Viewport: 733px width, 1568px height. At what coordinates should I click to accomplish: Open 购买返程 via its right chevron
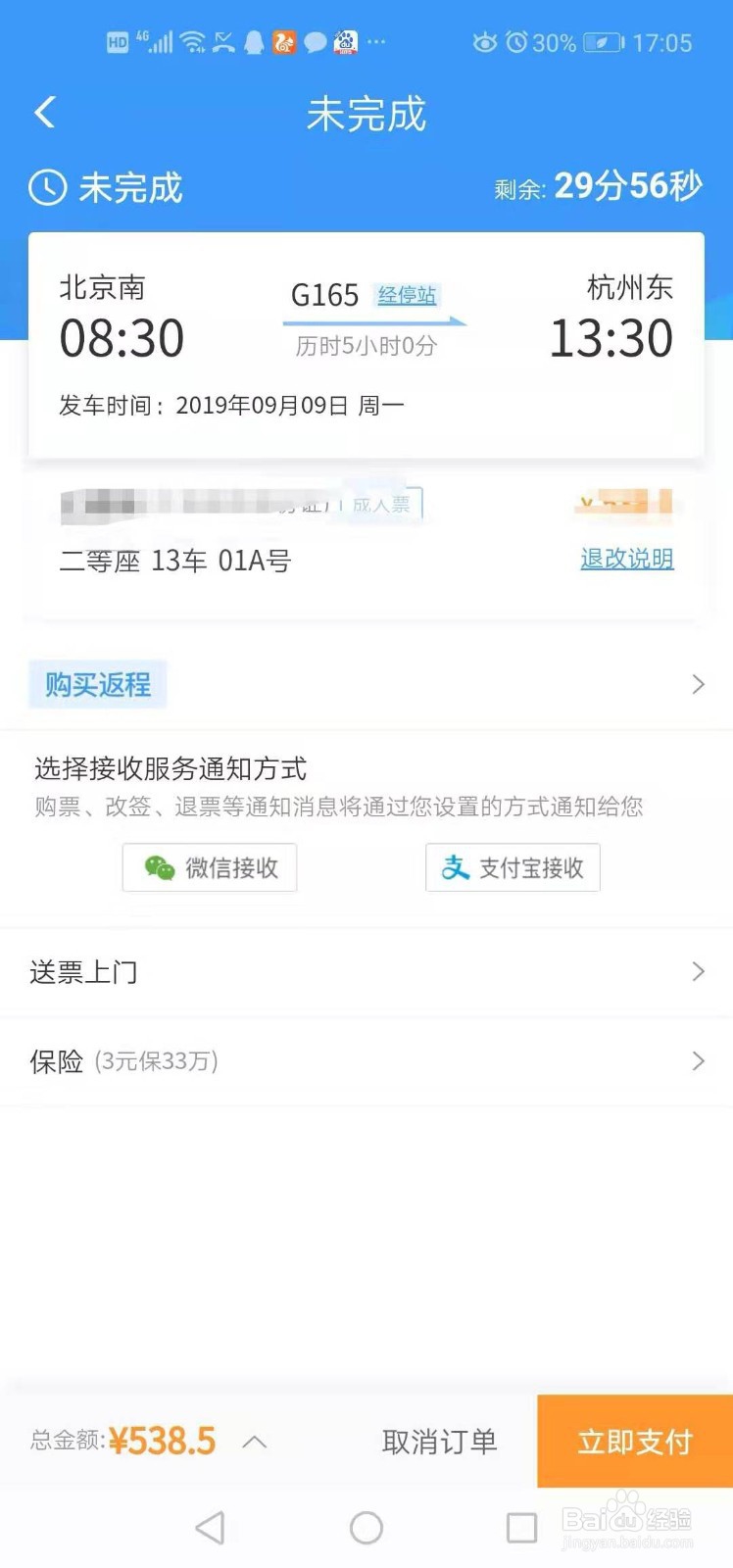698,684
